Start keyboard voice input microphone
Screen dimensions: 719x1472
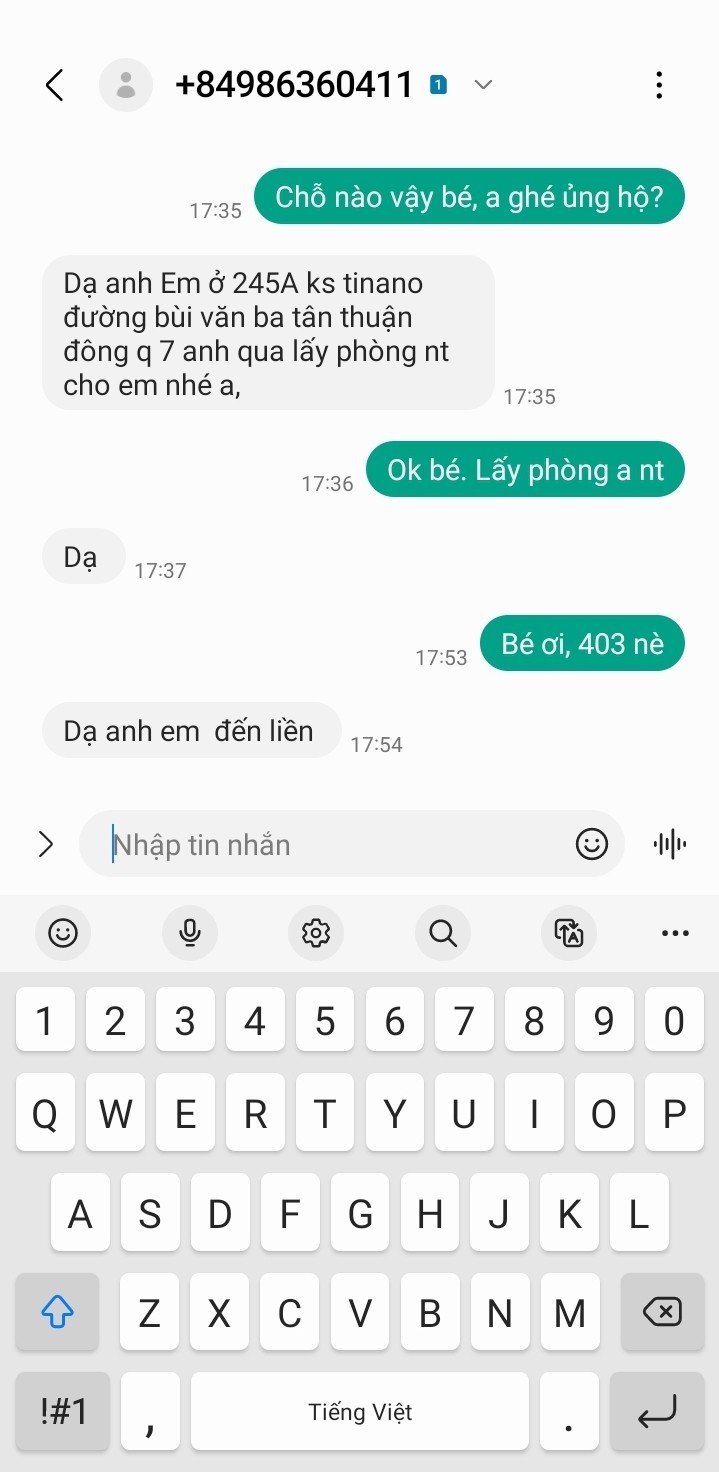[190, 933]
